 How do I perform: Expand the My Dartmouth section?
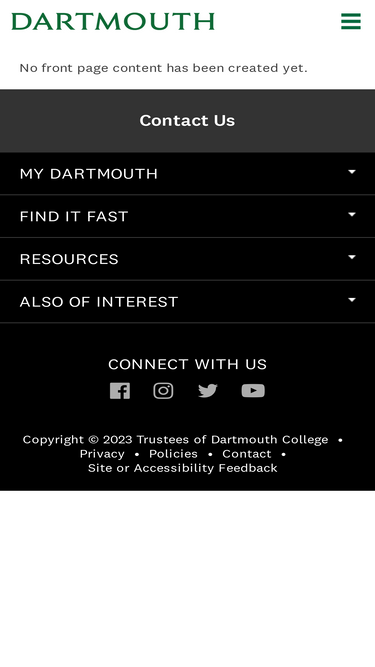coord(188,174)
